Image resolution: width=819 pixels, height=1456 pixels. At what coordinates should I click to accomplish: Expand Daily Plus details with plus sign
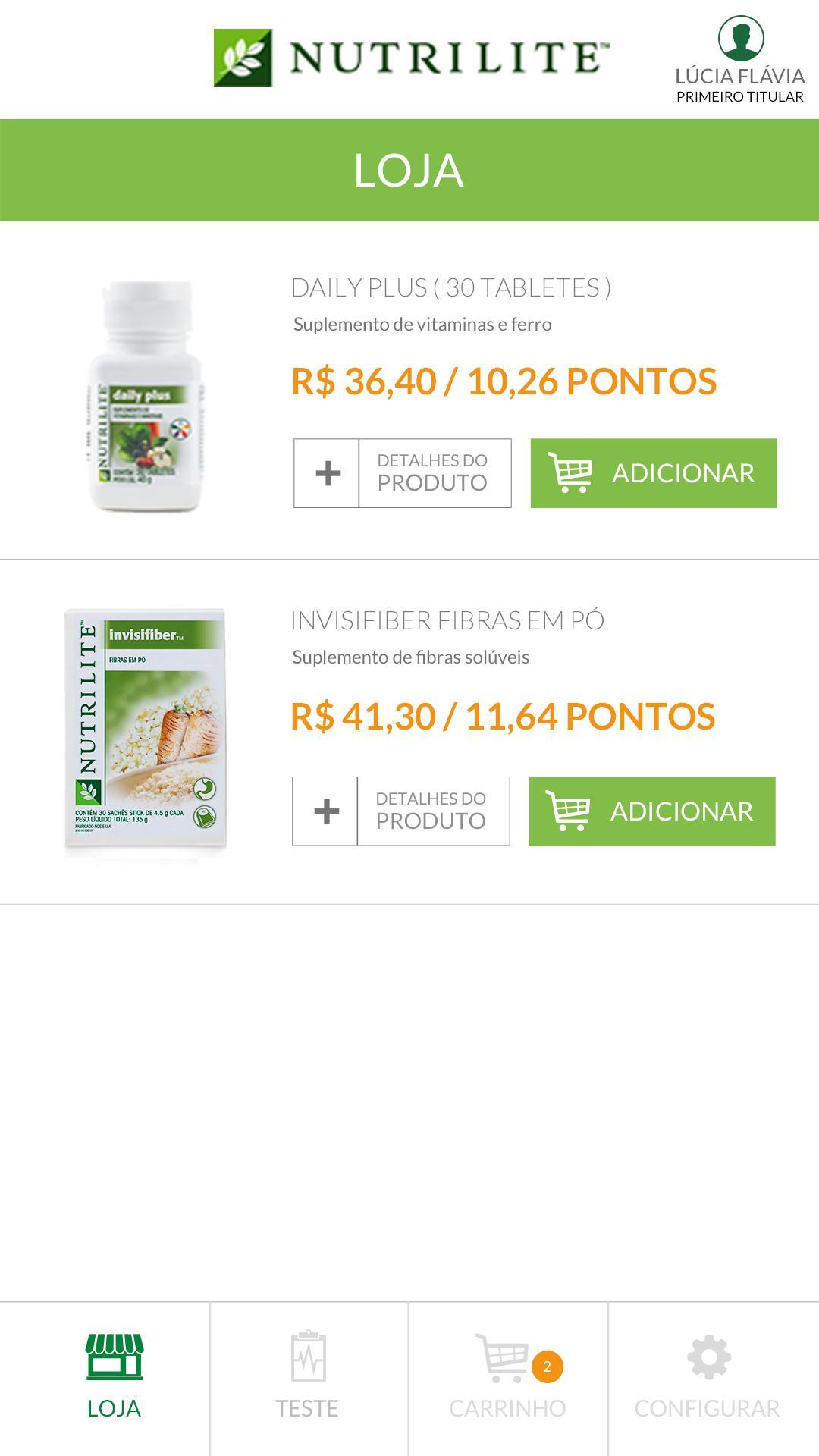click(x=325, y=472)
